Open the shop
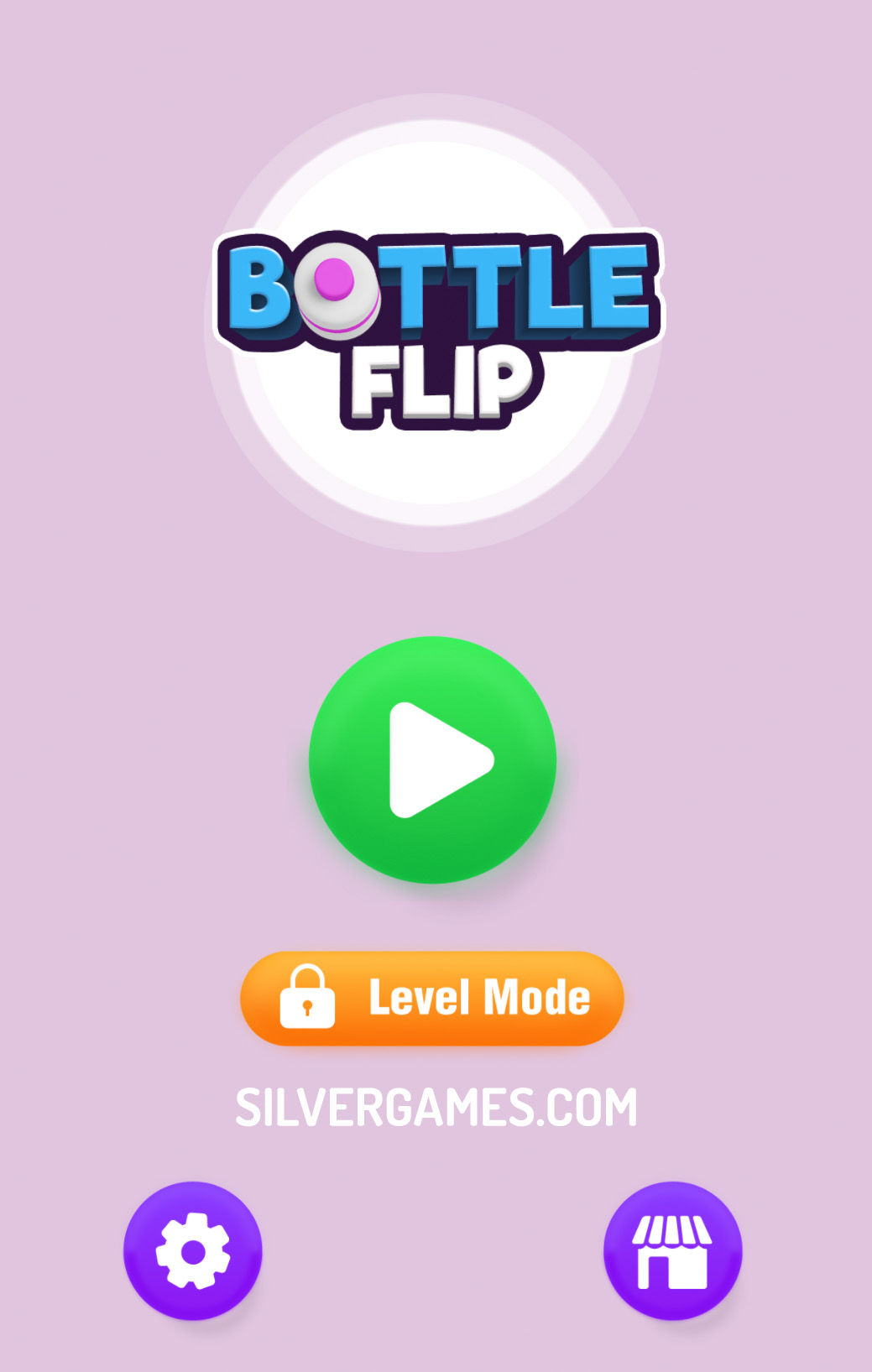 click(x=672, y=1250)
